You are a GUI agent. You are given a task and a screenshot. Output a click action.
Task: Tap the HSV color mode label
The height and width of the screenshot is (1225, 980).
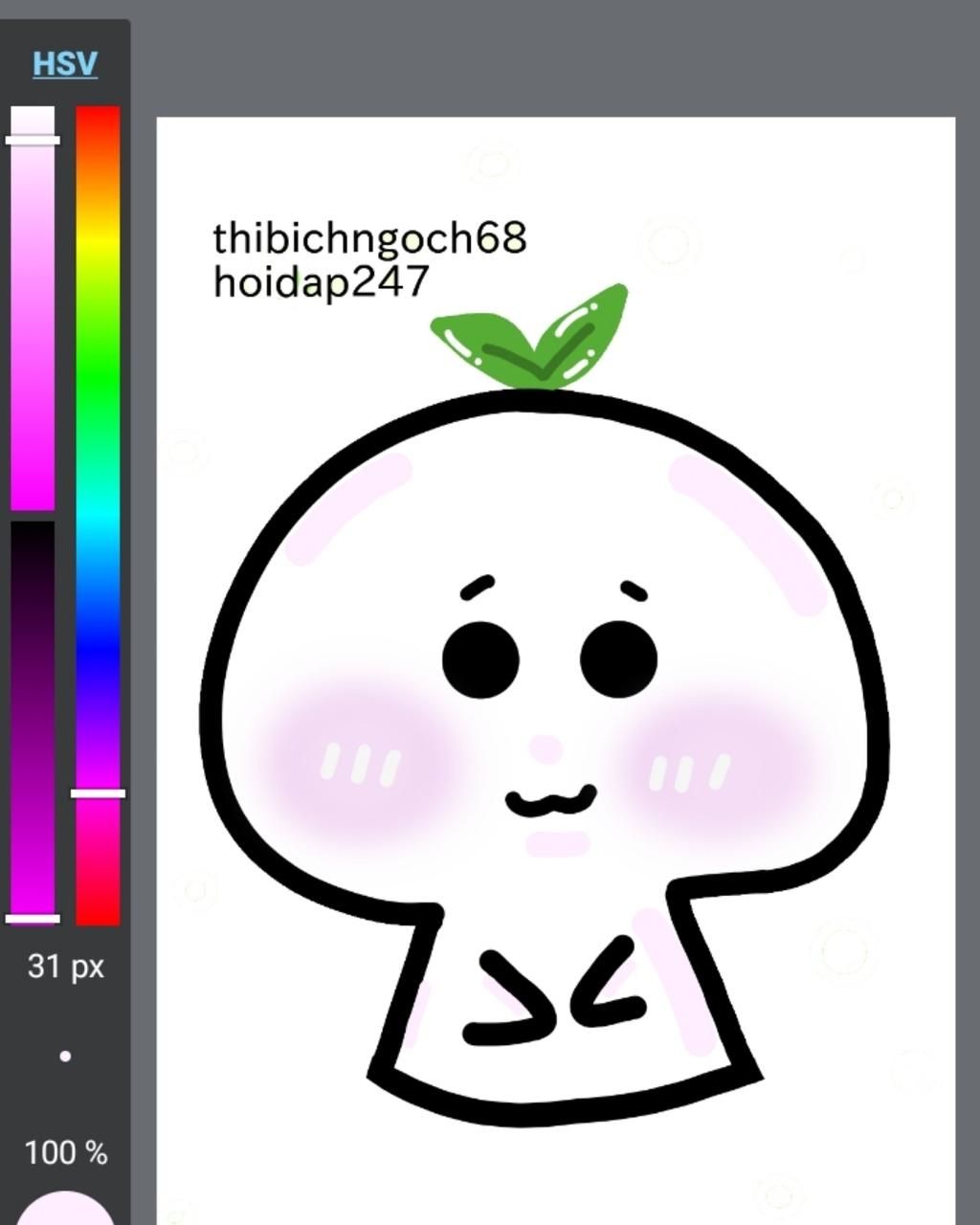(x=65, y=64)
